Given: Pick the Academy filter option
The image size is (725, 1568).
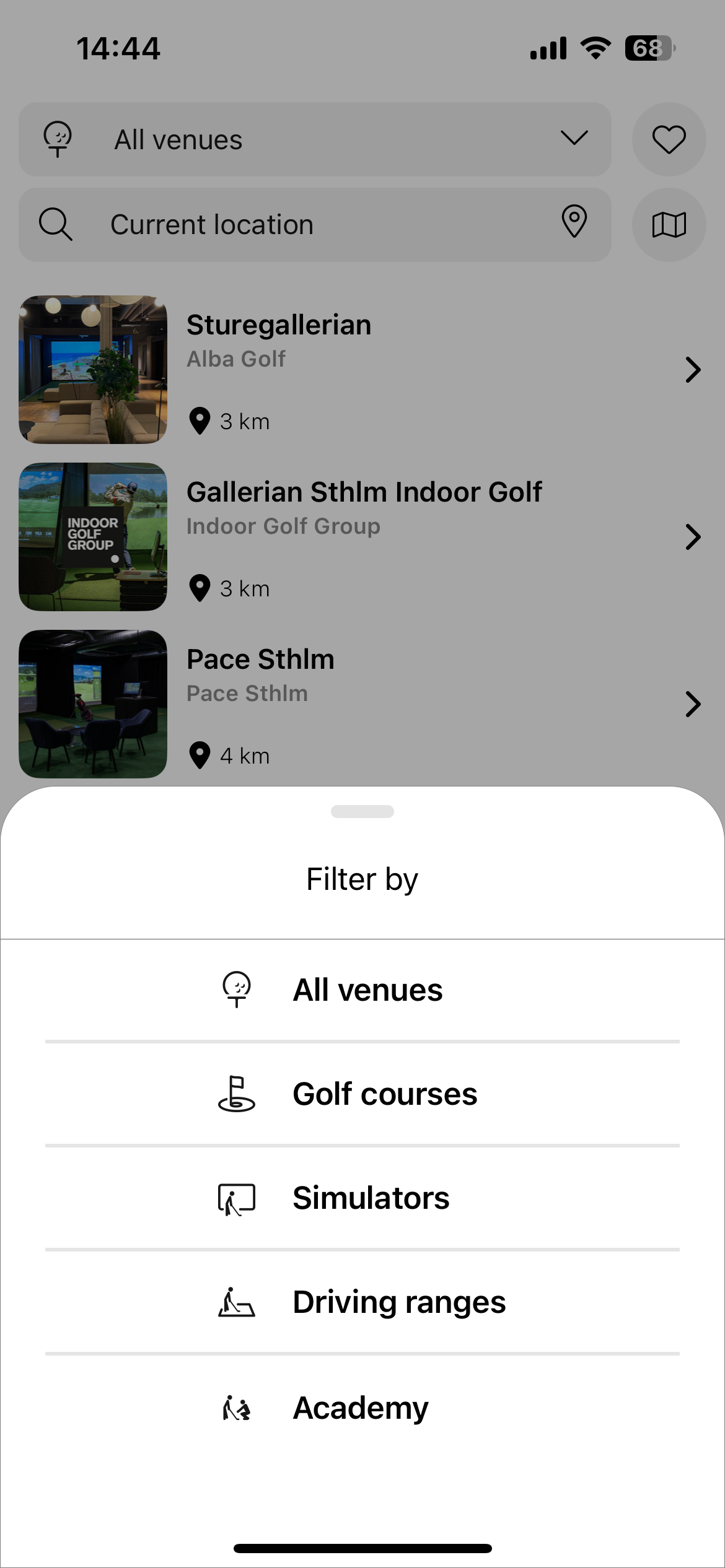Looking at the screenshot, I should [x=362, y=1408].
